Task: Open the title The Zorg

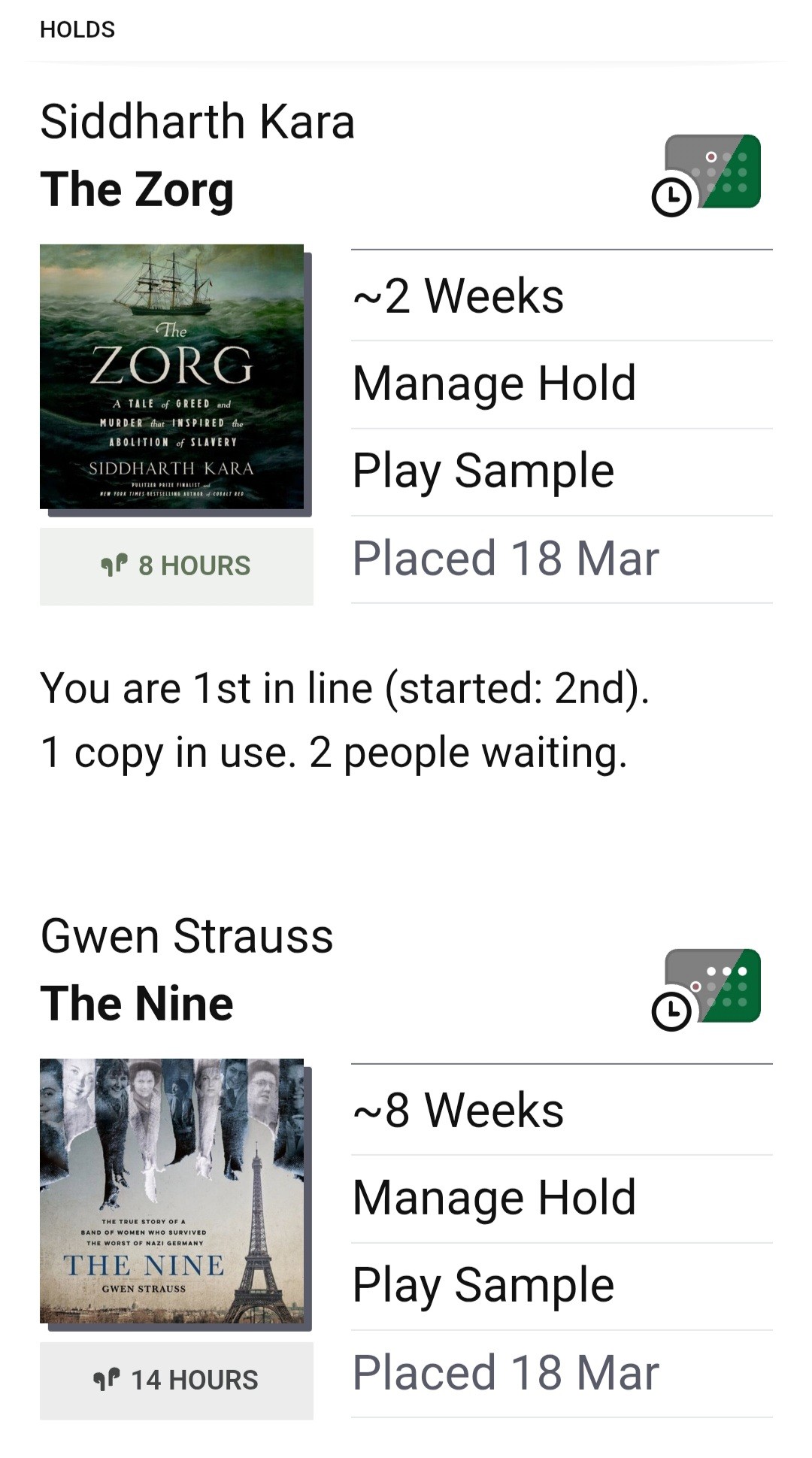Action: (137, 189)
